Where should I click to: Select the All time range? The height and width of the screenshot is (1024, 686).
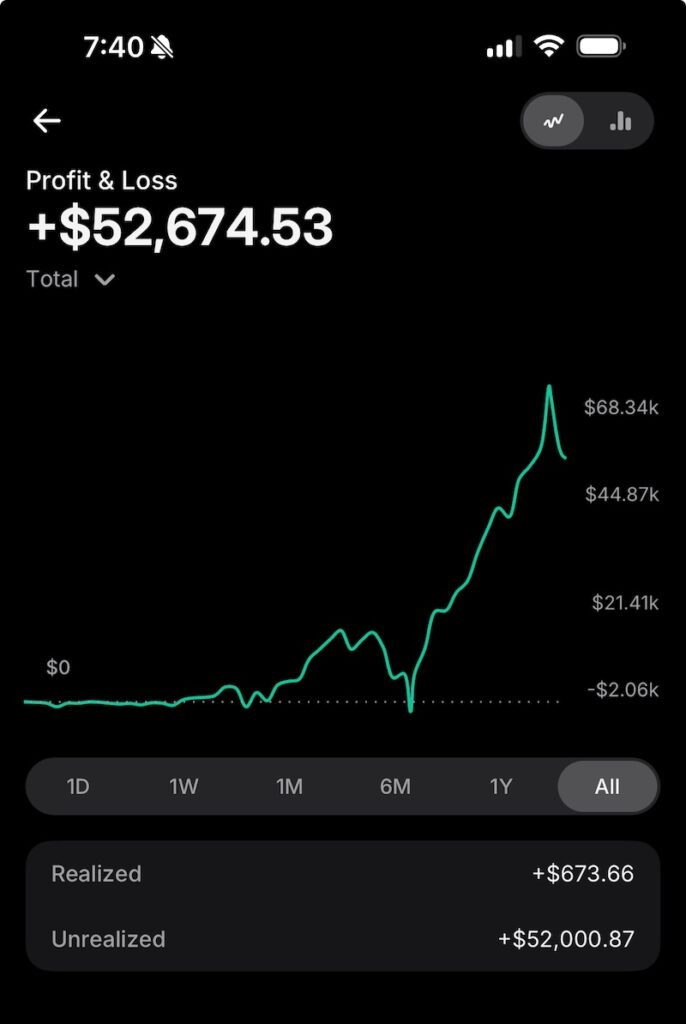607,787
